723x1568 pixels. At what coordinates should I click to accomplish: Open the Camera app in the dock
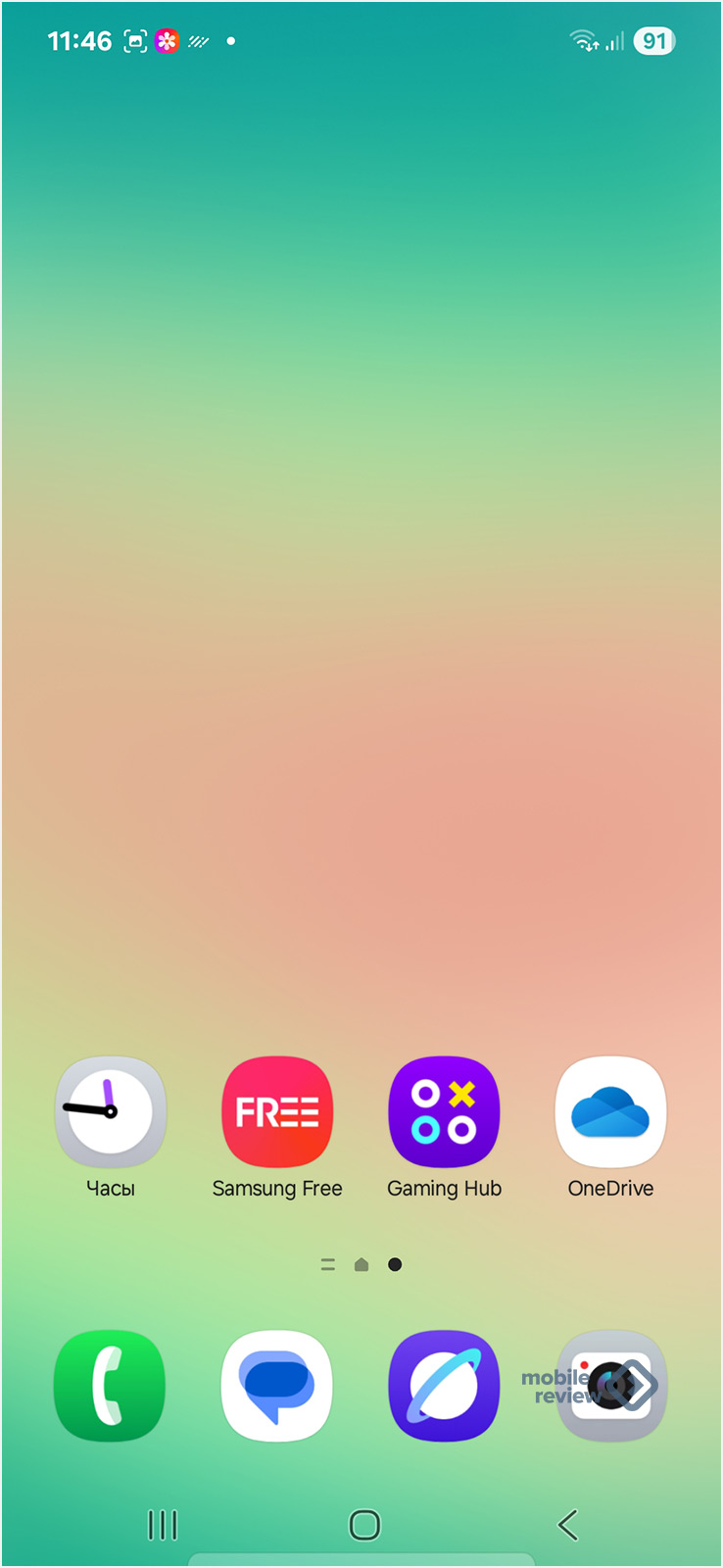point(610,1385)
